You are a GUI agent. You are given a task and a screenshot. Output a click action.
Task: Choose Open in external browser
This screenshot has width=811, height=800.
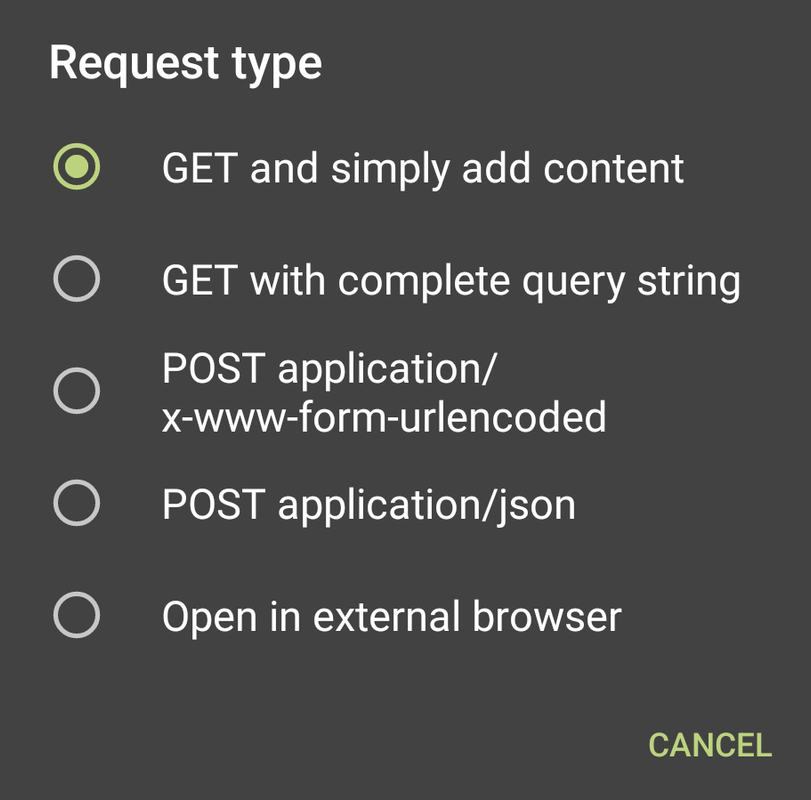tap(406, 615)
